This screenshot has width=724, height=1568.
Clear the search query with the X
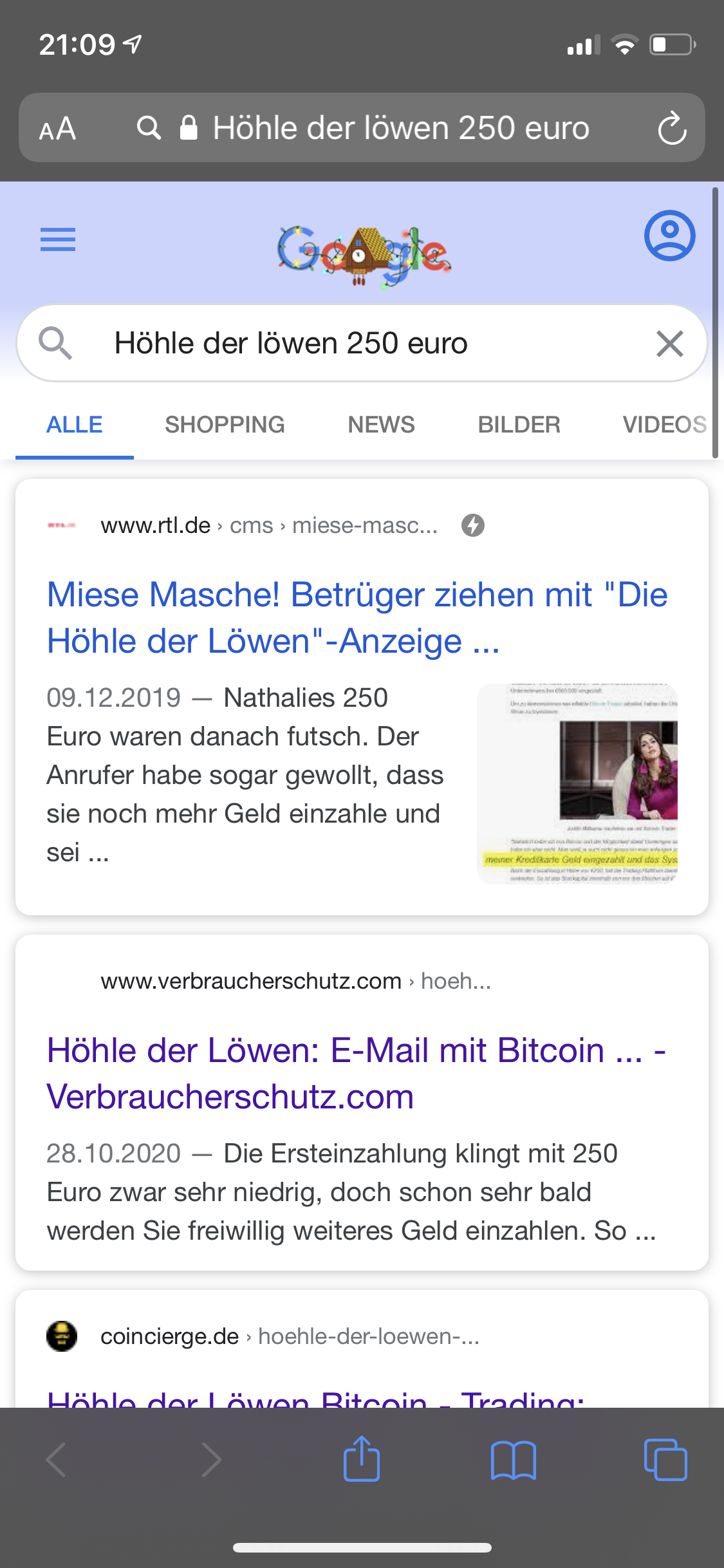pyautogui.click(x=670, y=343)
